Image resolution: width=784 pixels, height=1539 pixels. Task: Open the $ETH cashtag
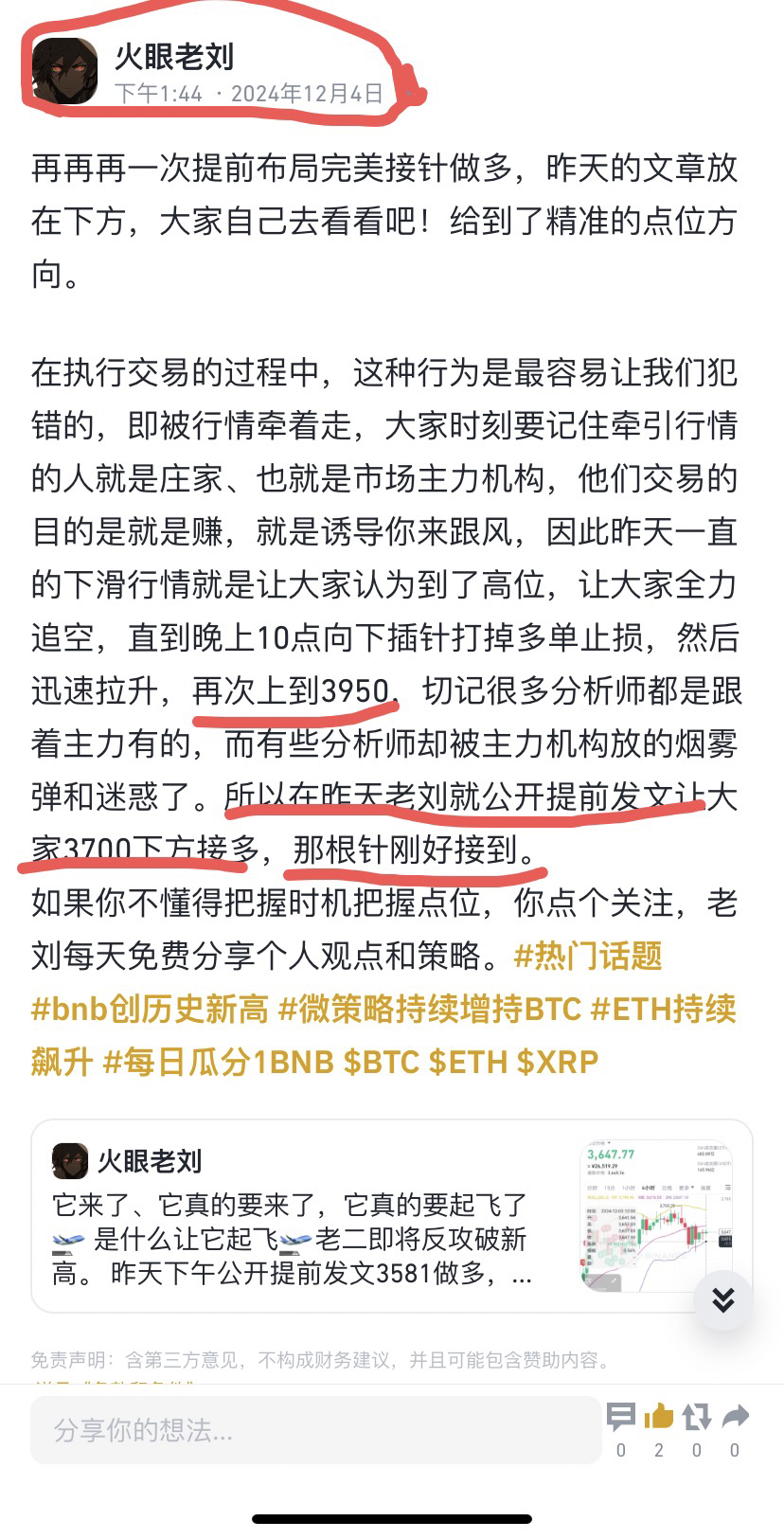click(468, 1062)
